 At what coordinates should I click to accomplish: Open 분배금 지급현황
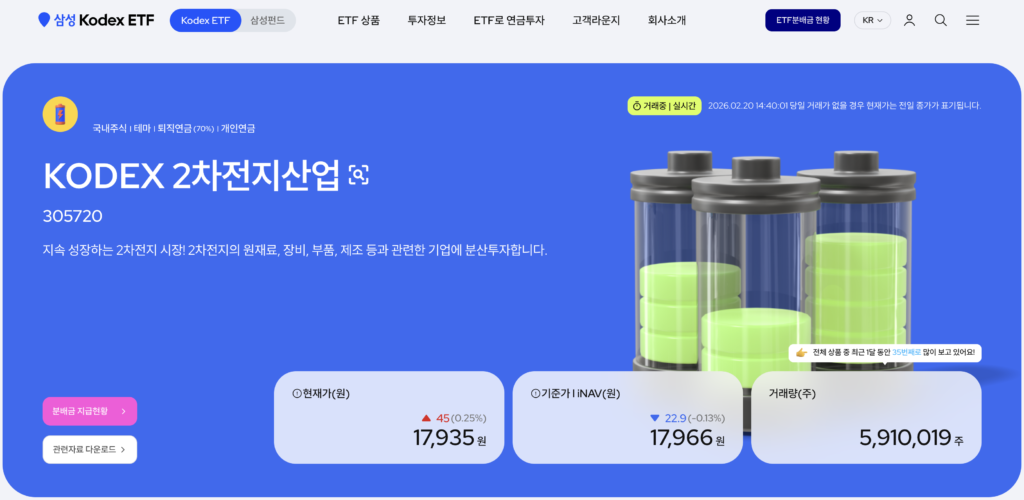tap(89, 411)
